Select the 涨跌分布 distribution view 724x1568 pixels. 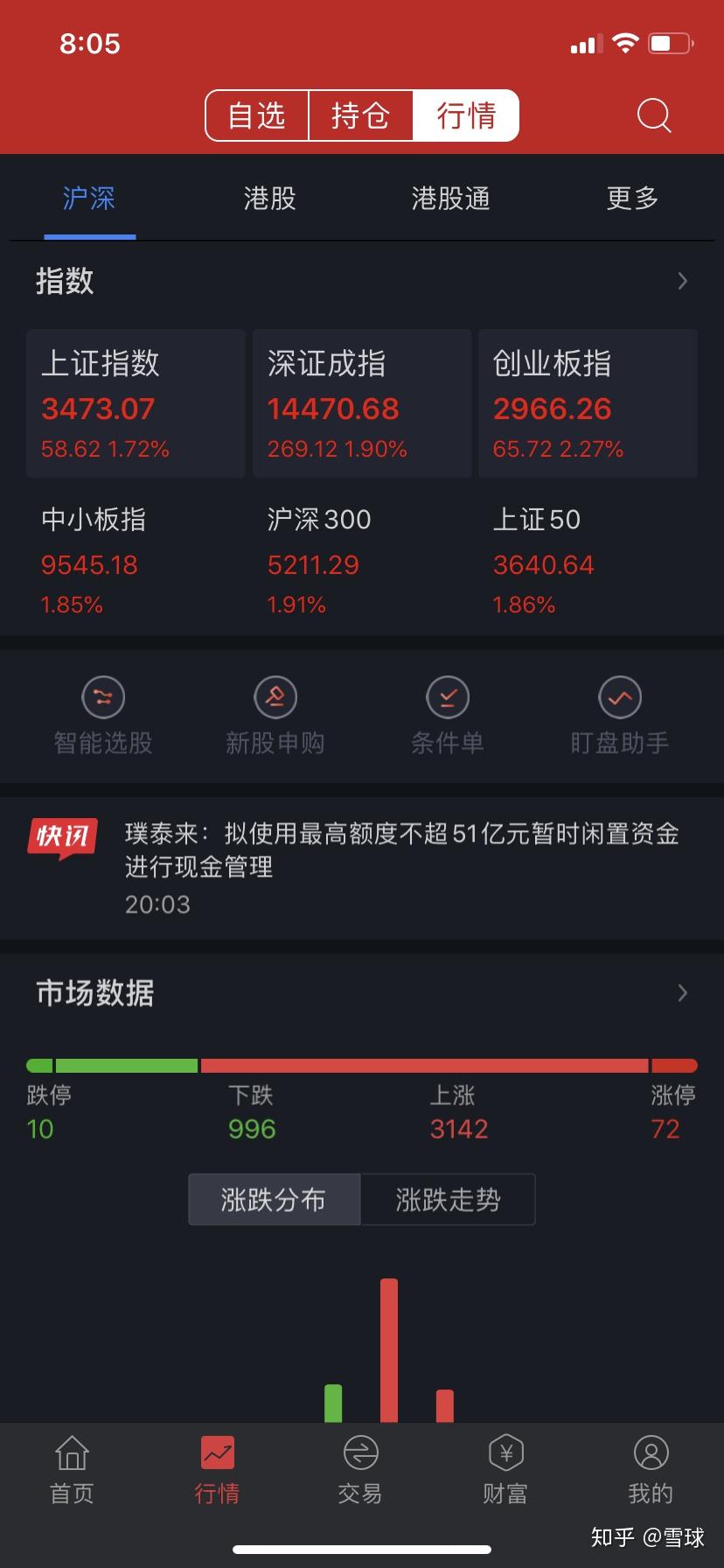(x=274, y=1200)
